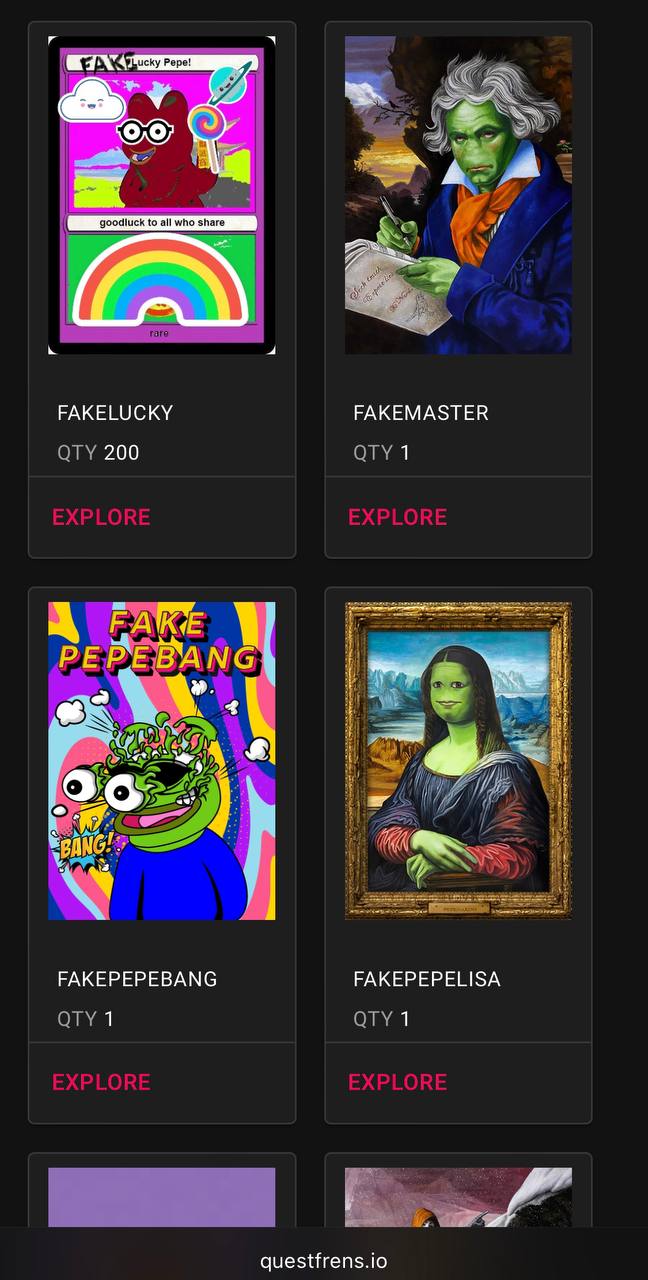648x1280 pixels.
Task: Open the FAKELUCKY rainbow card image
Action: pyautogui.click(x=162, y=195)
